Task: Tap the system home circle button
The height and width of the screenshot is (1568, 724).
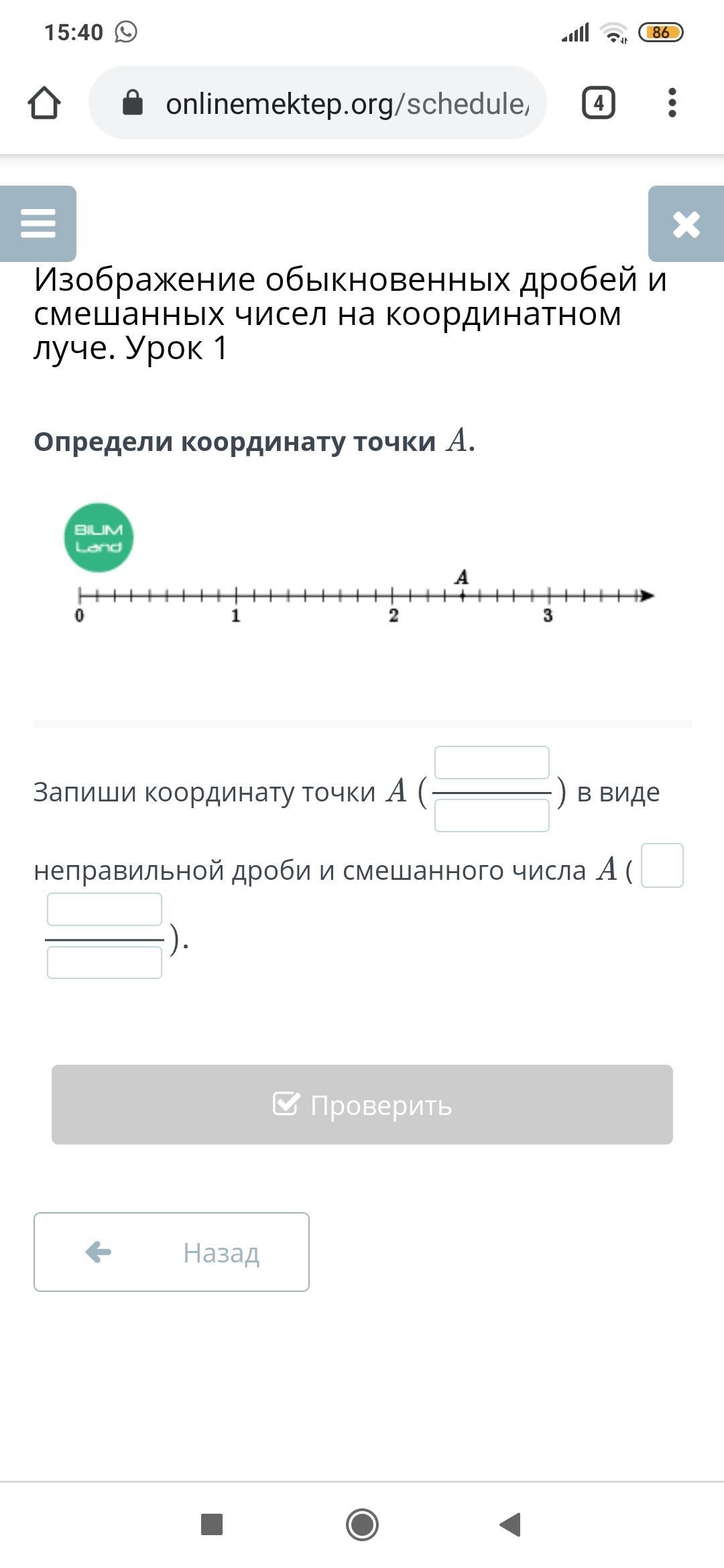Action: [x=362, y=1524]
